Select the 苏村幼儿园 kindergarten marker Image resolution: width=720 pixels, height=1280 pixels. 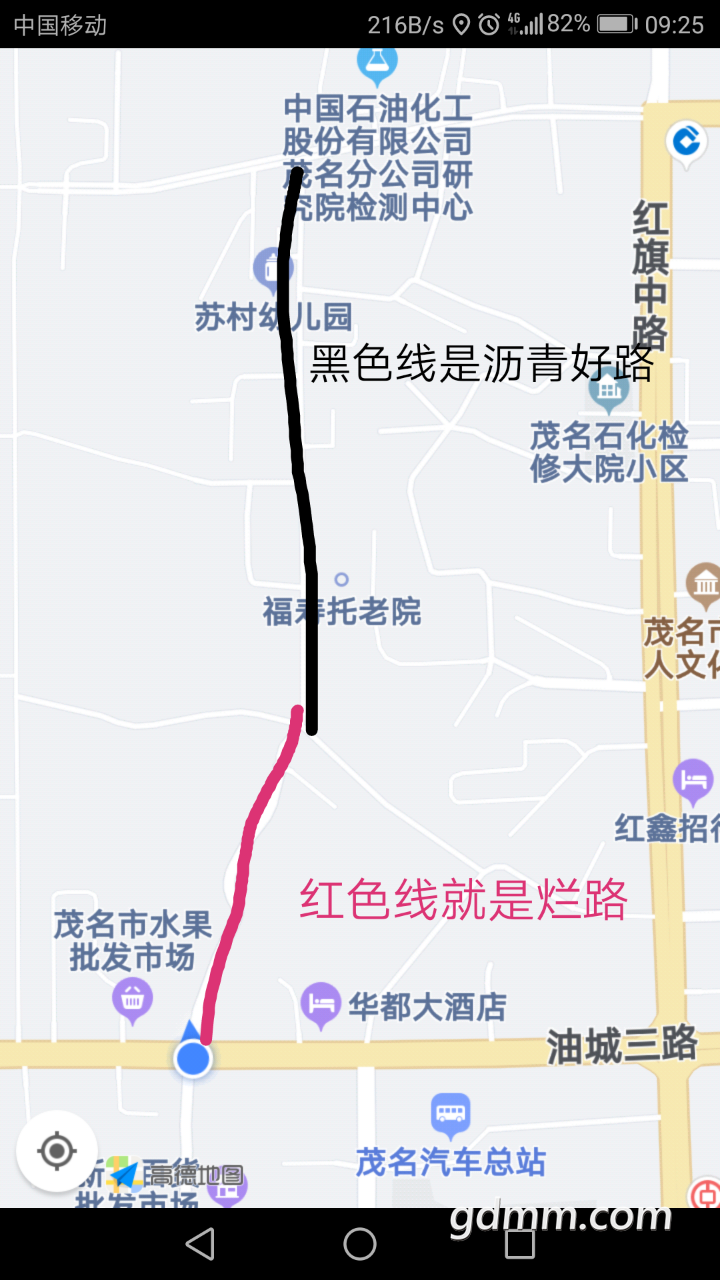270,268
